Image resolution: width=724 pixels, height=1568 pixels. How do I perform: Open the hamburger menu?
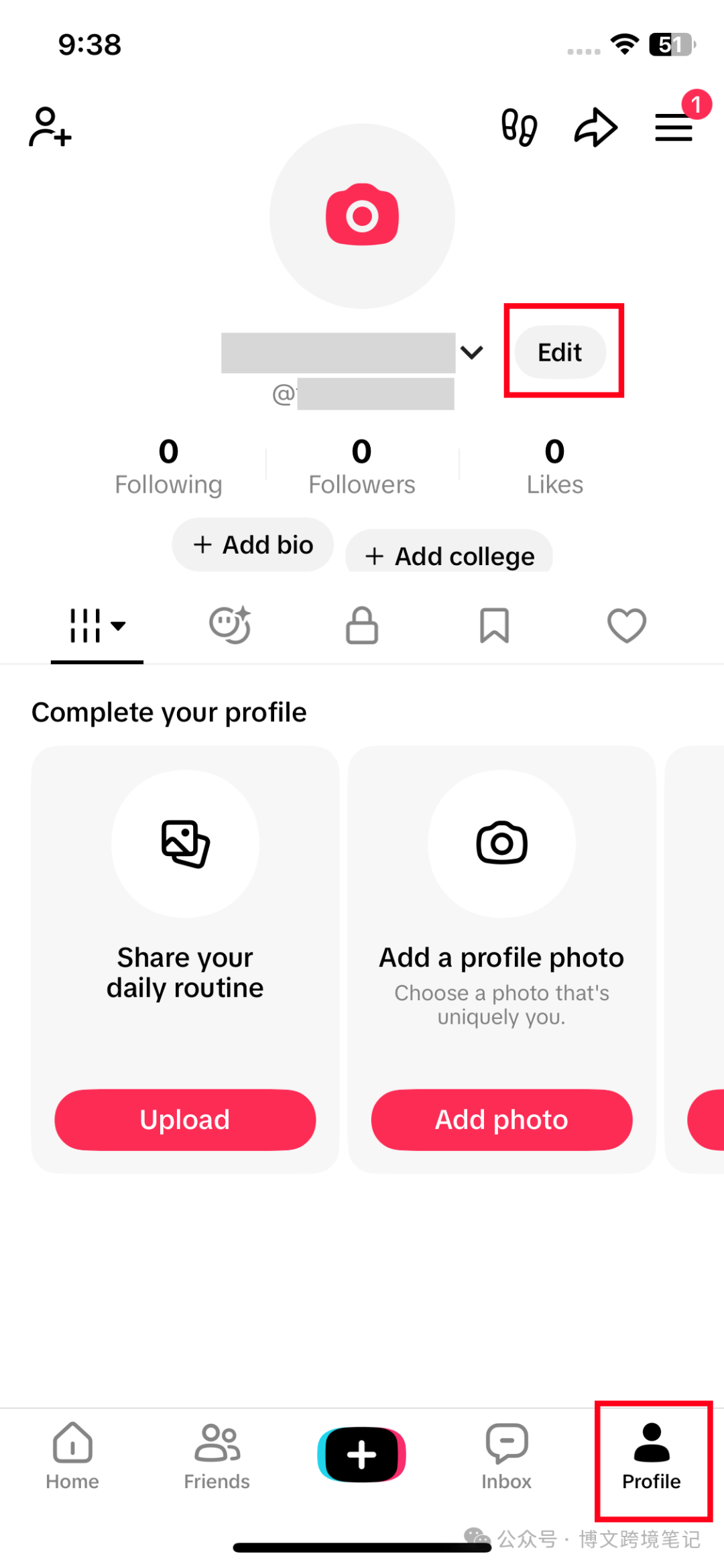(674, 127)
